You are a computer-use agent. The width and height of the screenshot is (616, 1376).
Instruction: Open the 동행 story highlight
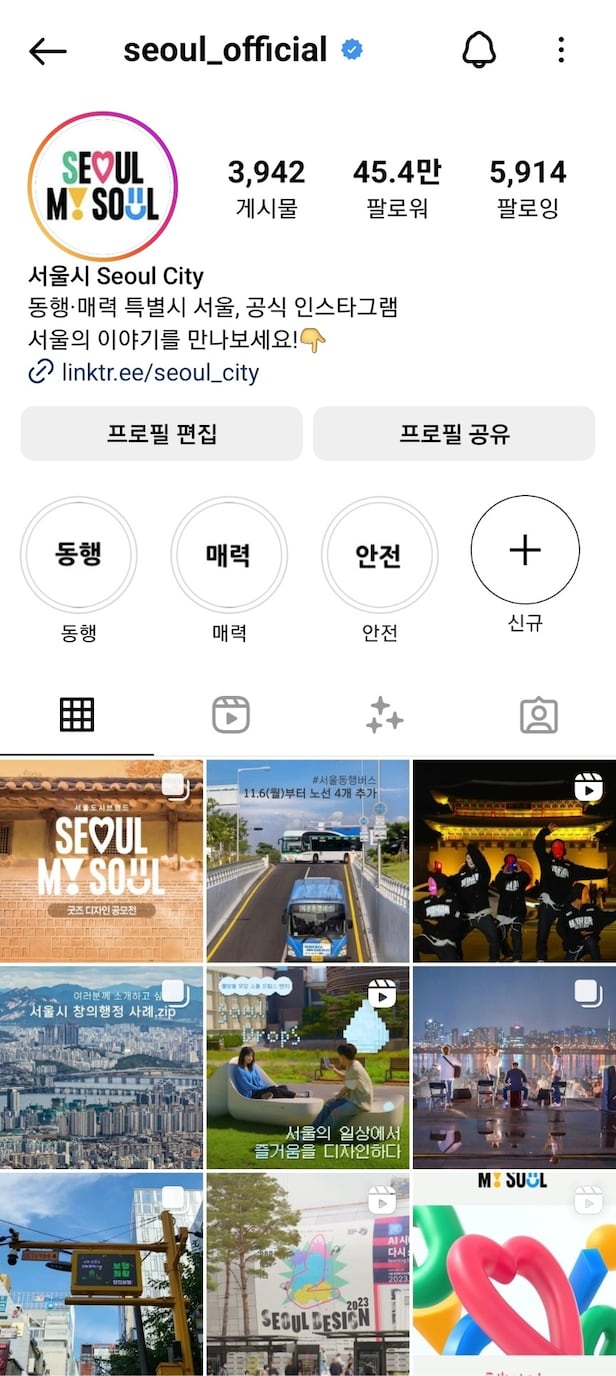point(78,555)
